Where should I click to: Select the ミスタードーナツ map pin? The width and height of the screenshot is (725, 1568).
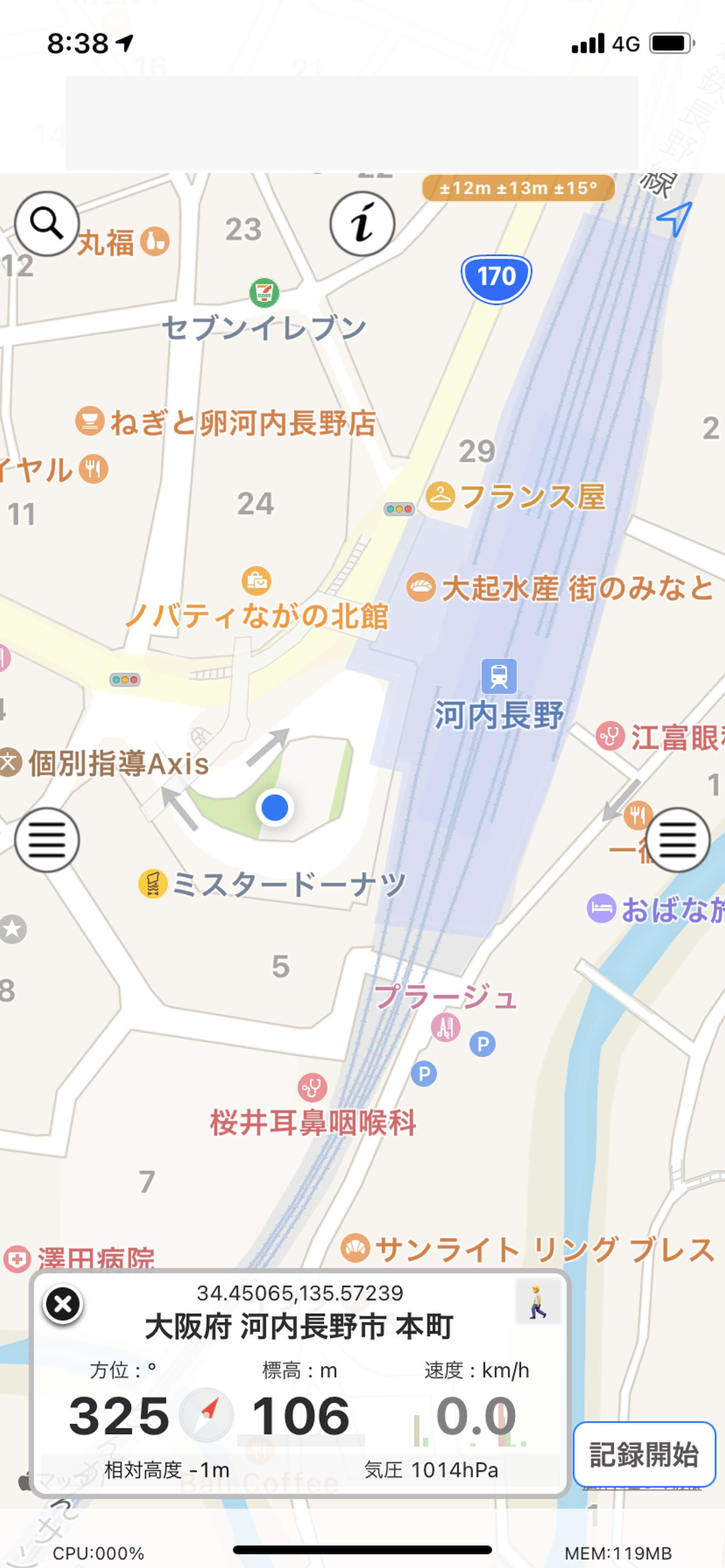coord(153,883)
